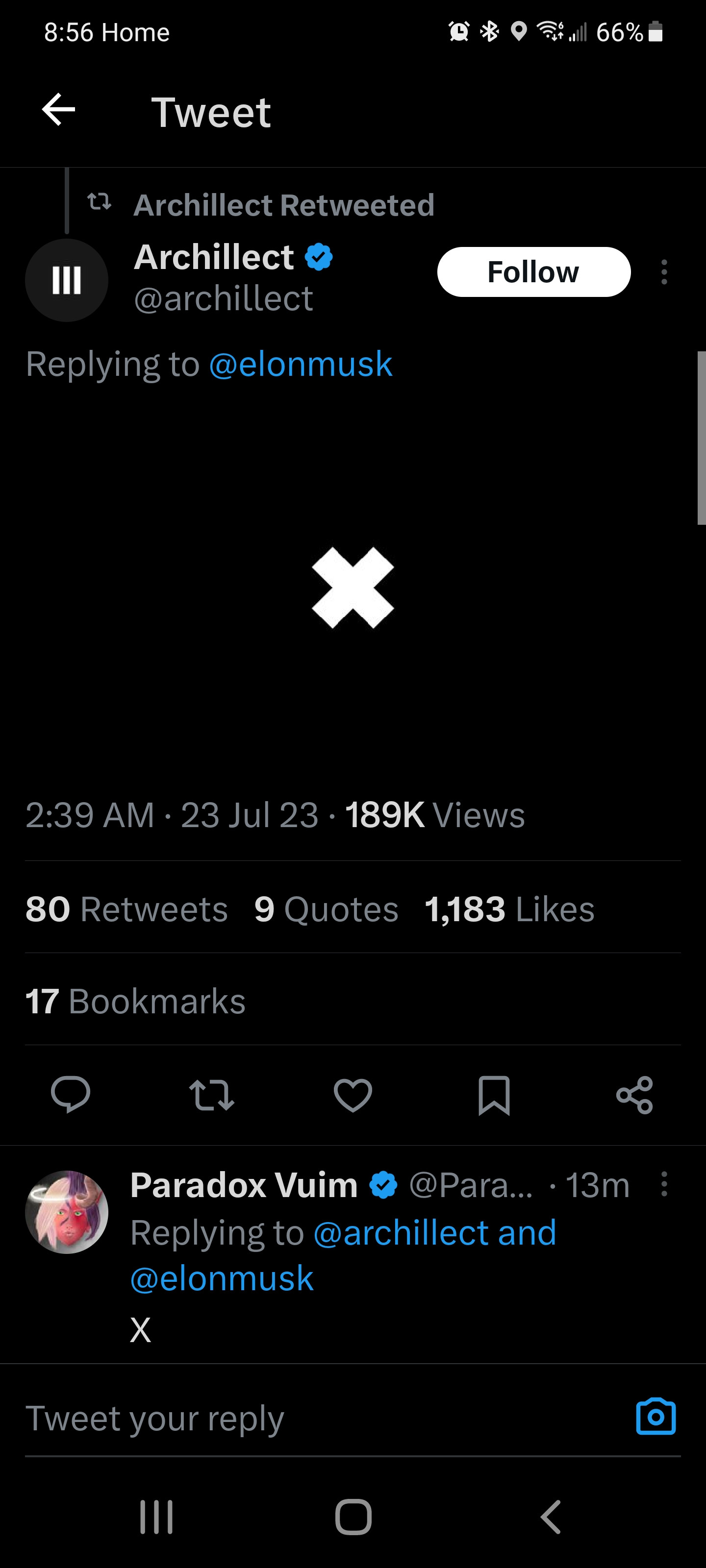The width and height of the screenshot is (706, 1568).
Task: View the 80 Retweets list
Action: 126,909
